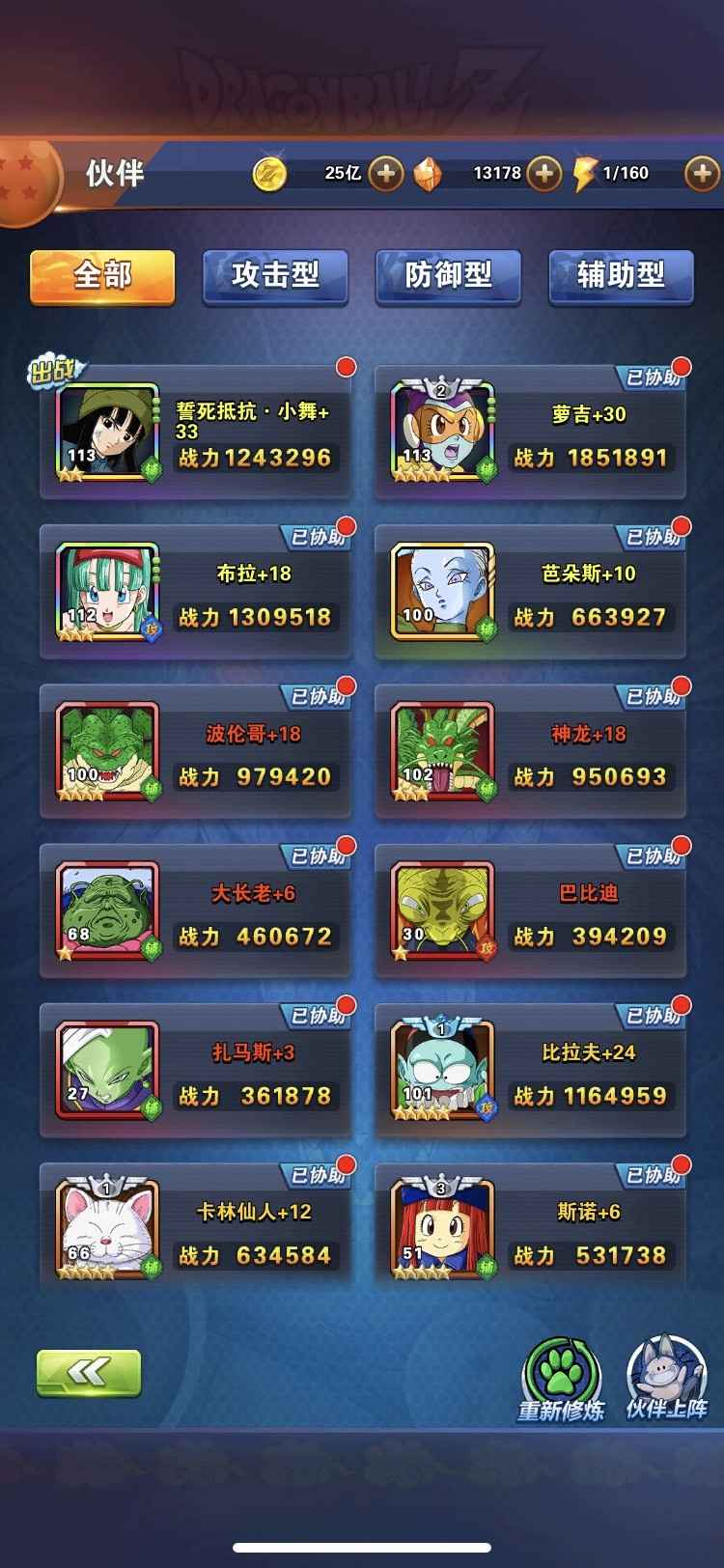Open partner card 巴比迪
The image size is (724, 1568).
pos(530,912)
